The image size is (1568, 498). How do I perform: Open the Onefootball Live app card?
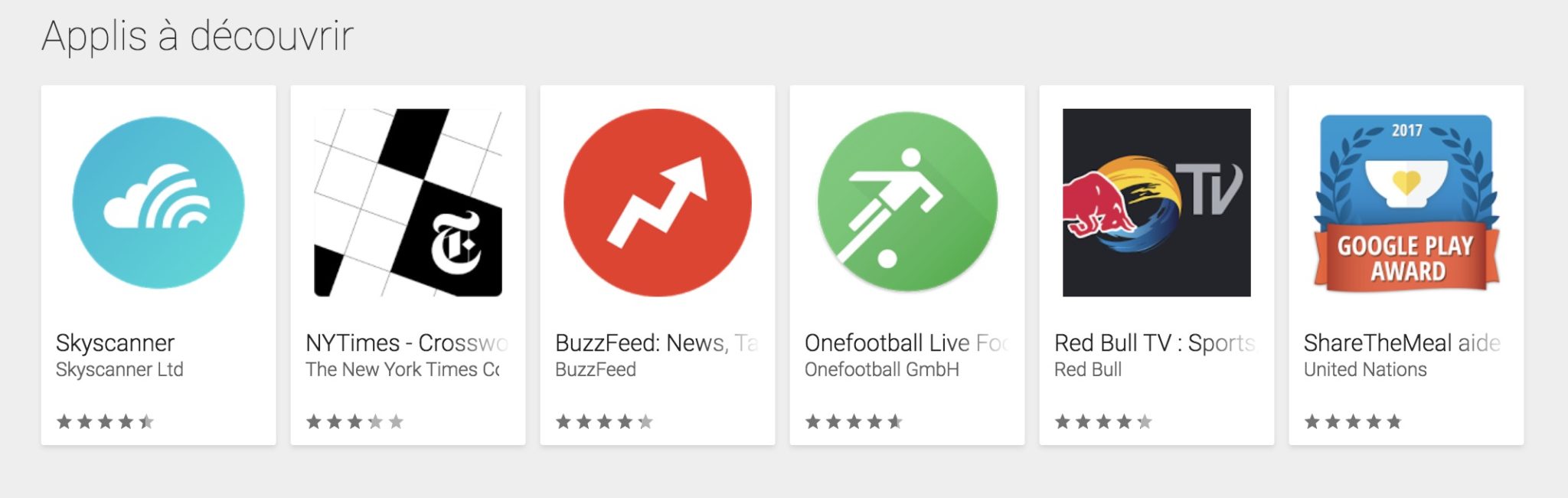pyautogui.click(x=907, y=203)
